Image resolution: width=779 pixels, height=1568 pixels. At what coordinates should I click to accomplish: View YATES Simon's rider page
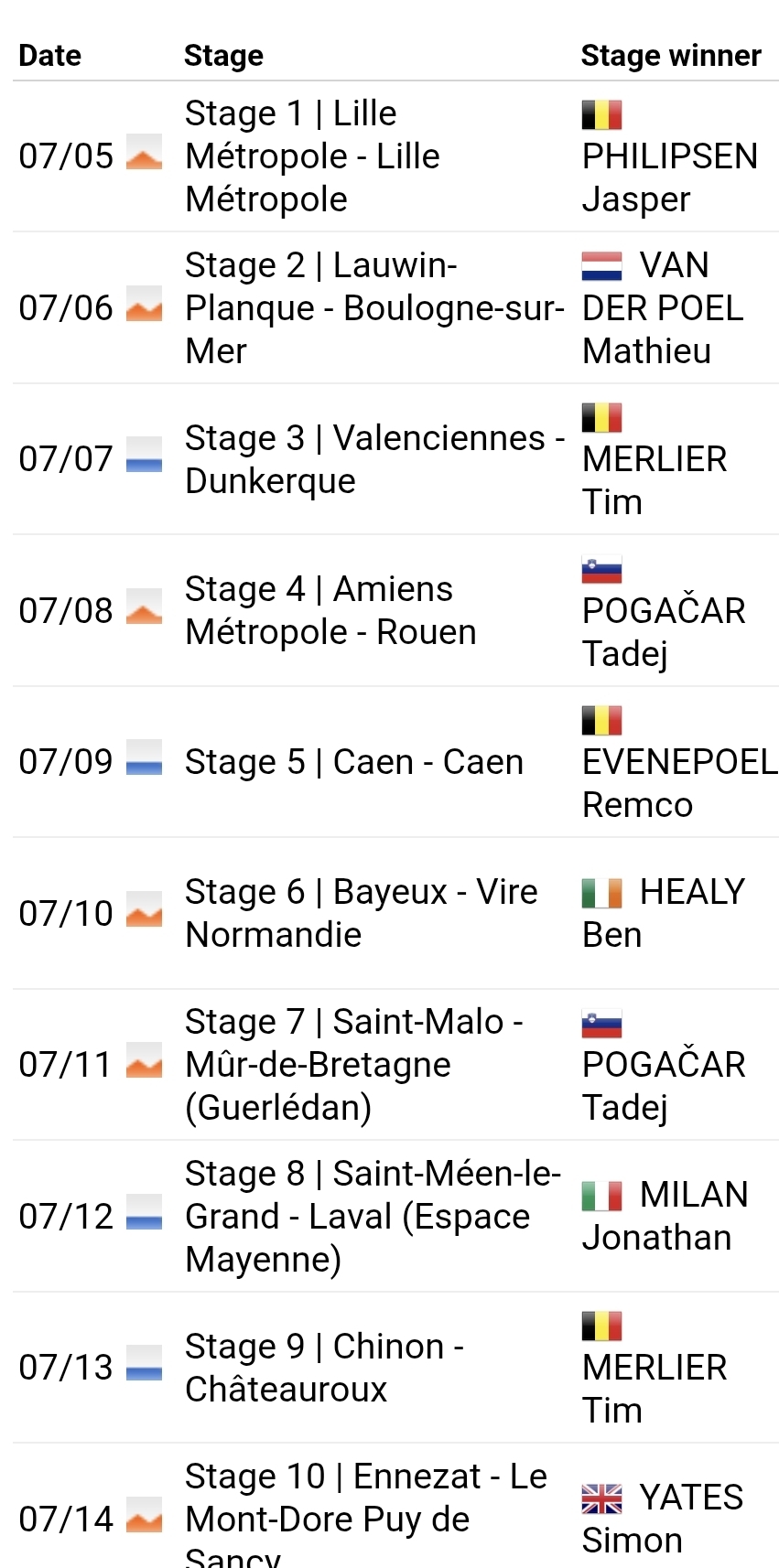coord(663,1519)
